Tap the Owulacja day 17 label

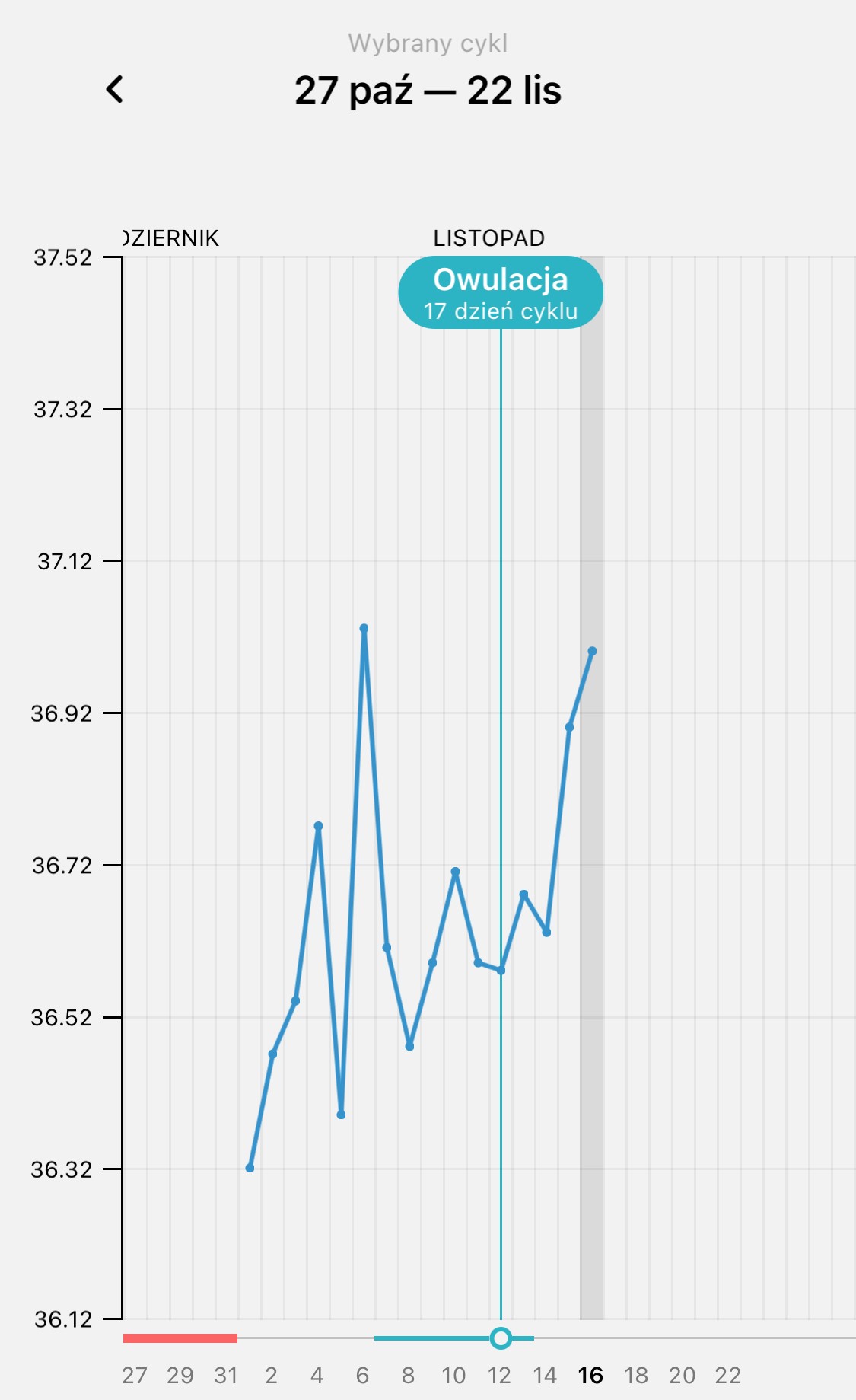click(500, 293)
